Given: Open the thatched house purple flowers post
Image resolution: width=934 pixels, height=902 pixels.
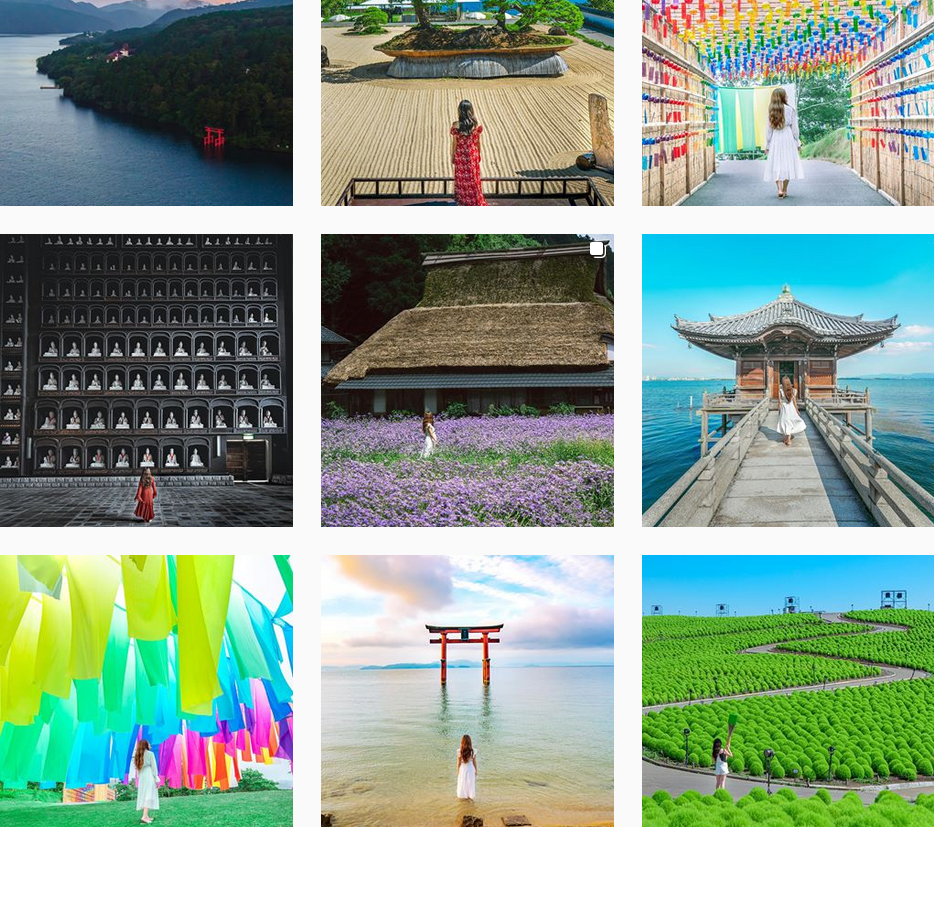Looking at the screenshot, I should (467, 380).
